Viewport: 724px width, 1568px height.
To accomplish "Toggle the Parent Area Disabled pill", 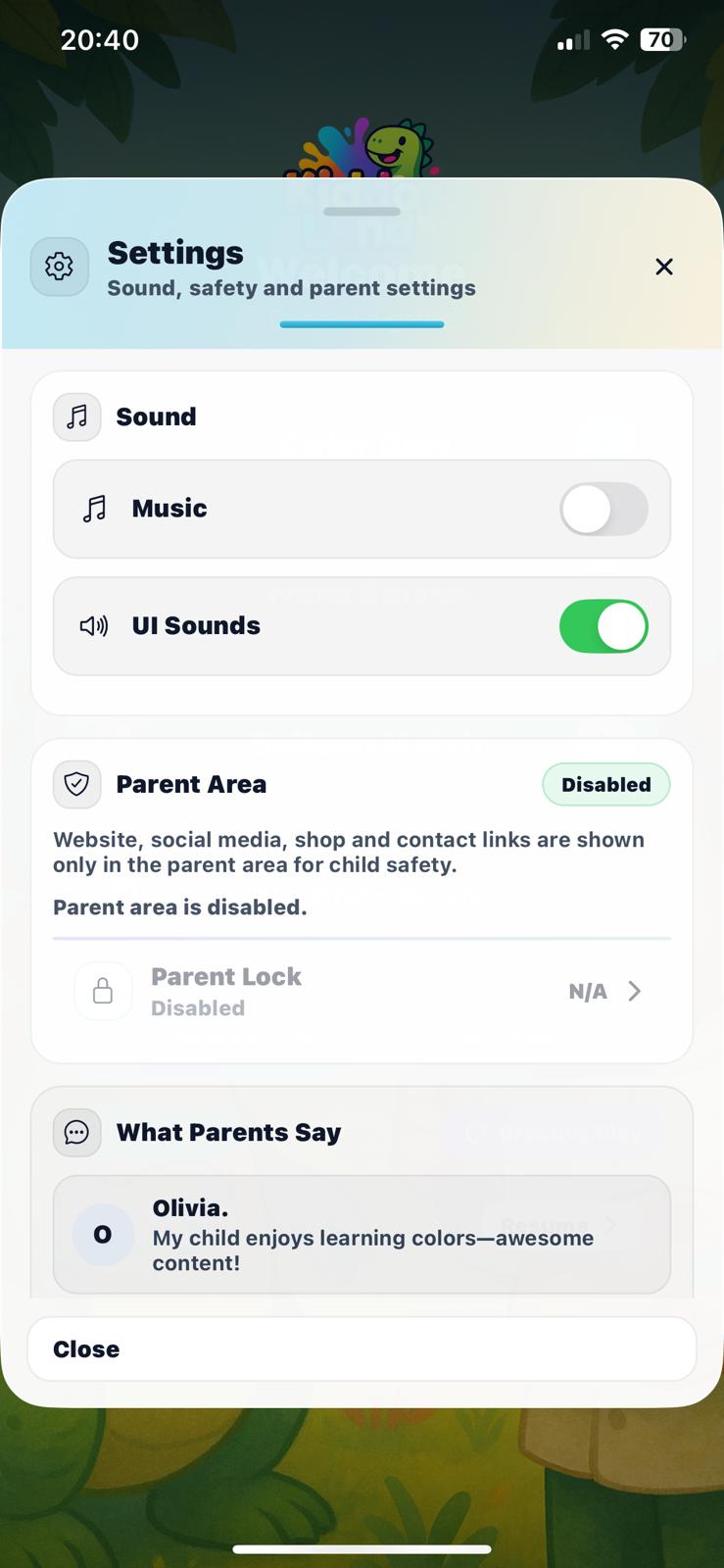I will pyautogui.click(x=605, y=784).
